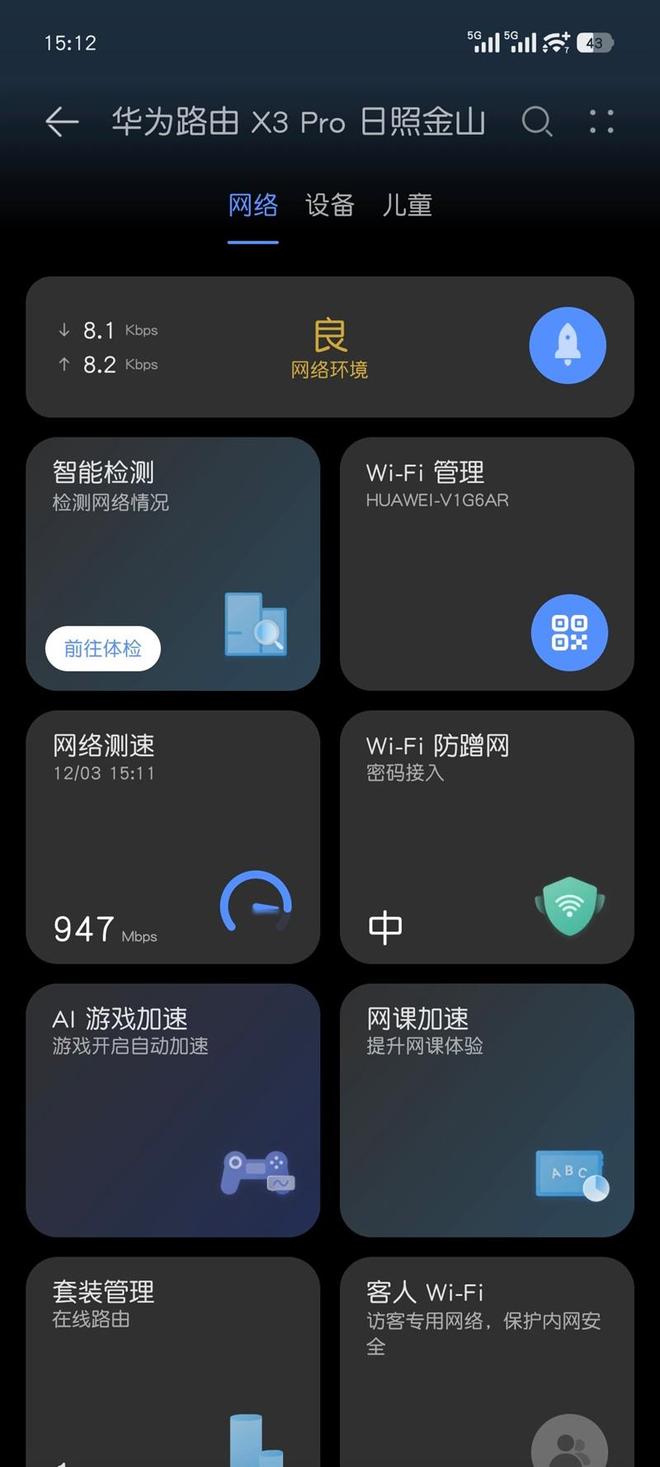The height and width of the screenshot is (1467, 660).
Task: Tap the 前往体检 button
Action: click(x=103, y=649)
